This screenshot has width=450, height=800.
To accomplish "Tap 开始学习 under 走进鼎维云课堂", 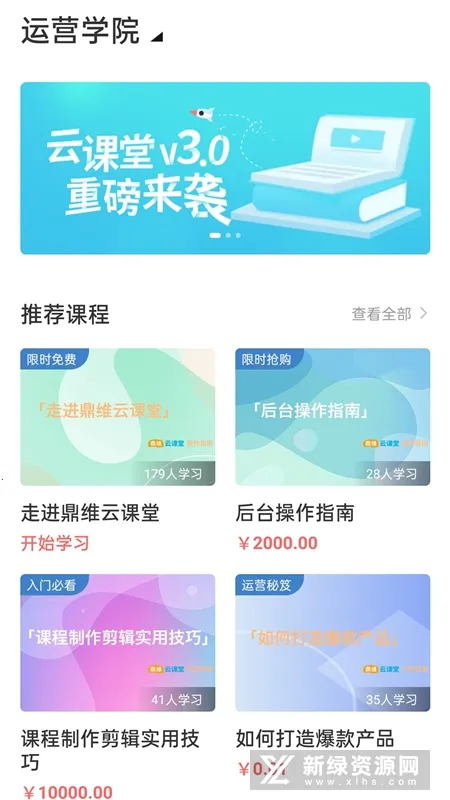I will (x=55, y=543).
